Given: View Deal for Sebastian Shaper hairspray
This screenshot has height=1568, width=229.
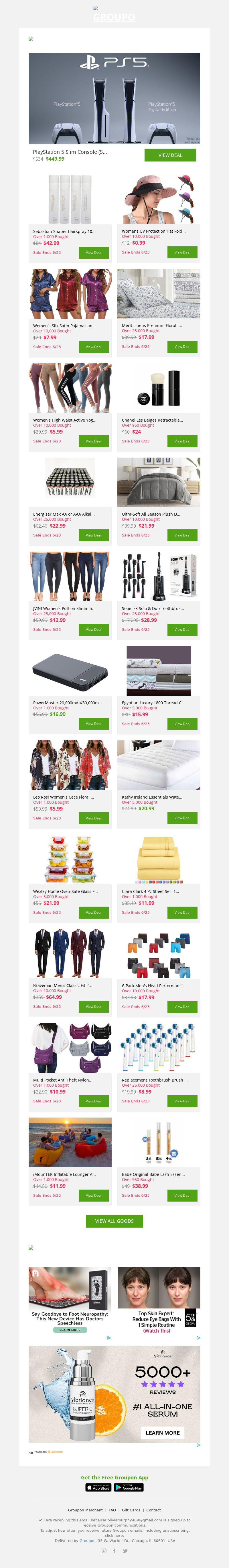Looking at the screenshot, I should (x=94, y=252).
